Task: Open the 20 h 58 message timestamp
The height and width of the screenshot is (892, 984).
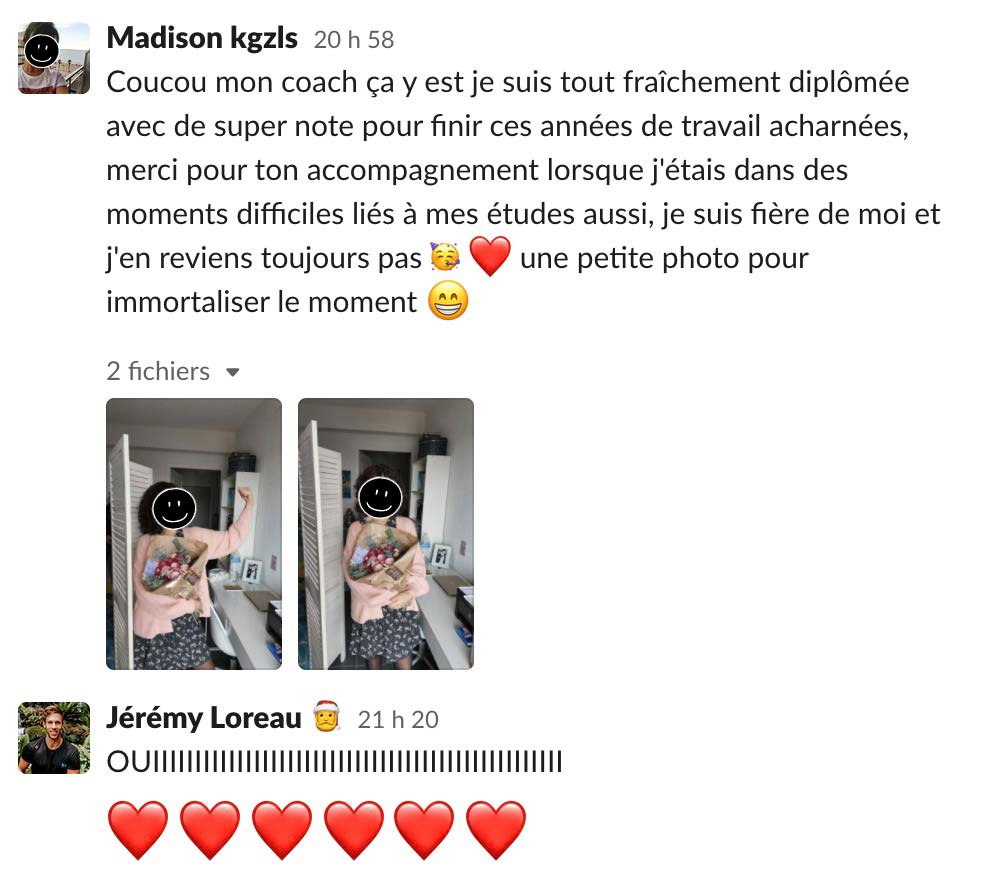Action: [354, 40]
